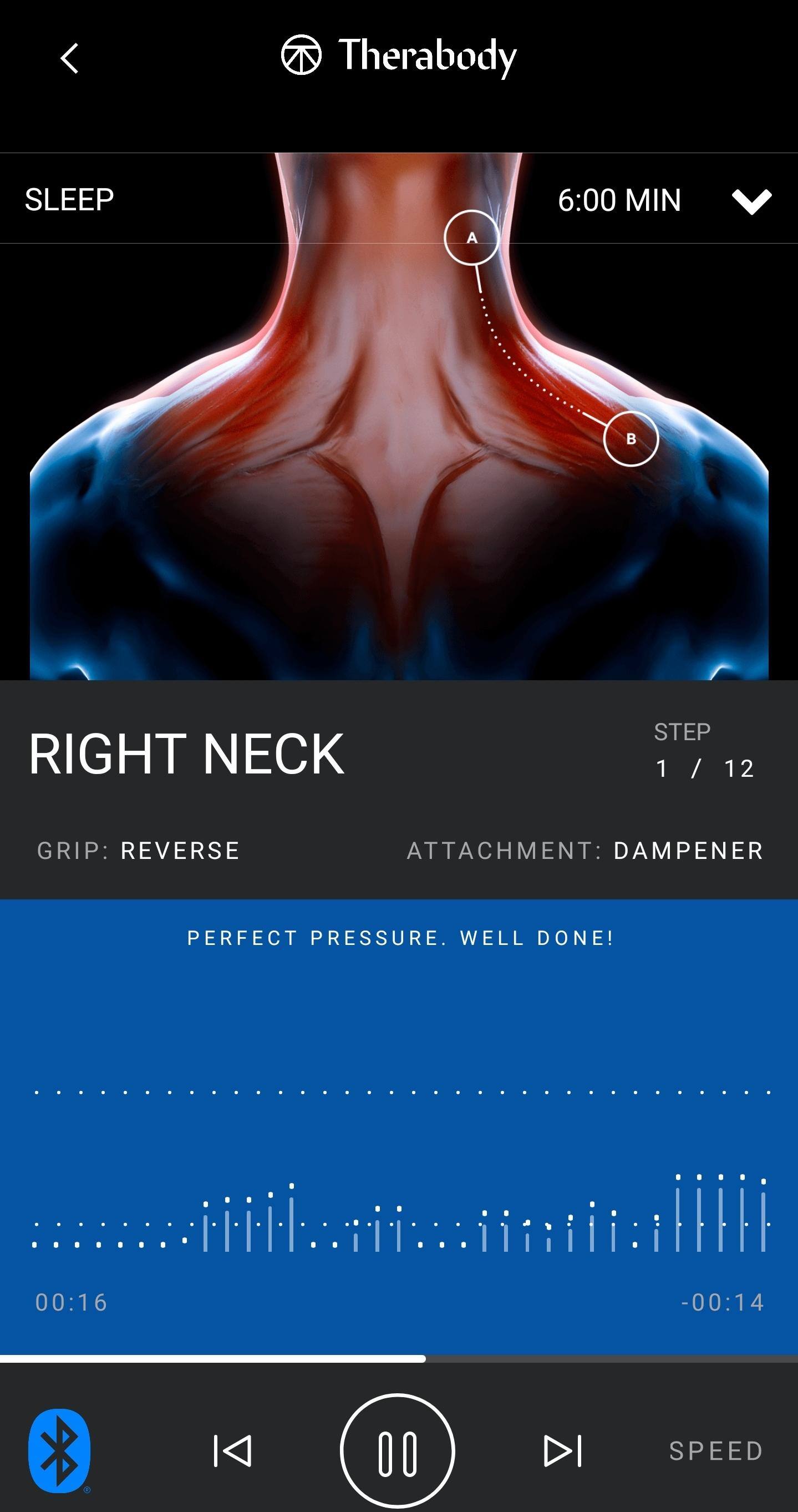Screen dimensions: 798x1512
Task: Tap the Bluetooth connection icon
Action: pos(59,1450)
